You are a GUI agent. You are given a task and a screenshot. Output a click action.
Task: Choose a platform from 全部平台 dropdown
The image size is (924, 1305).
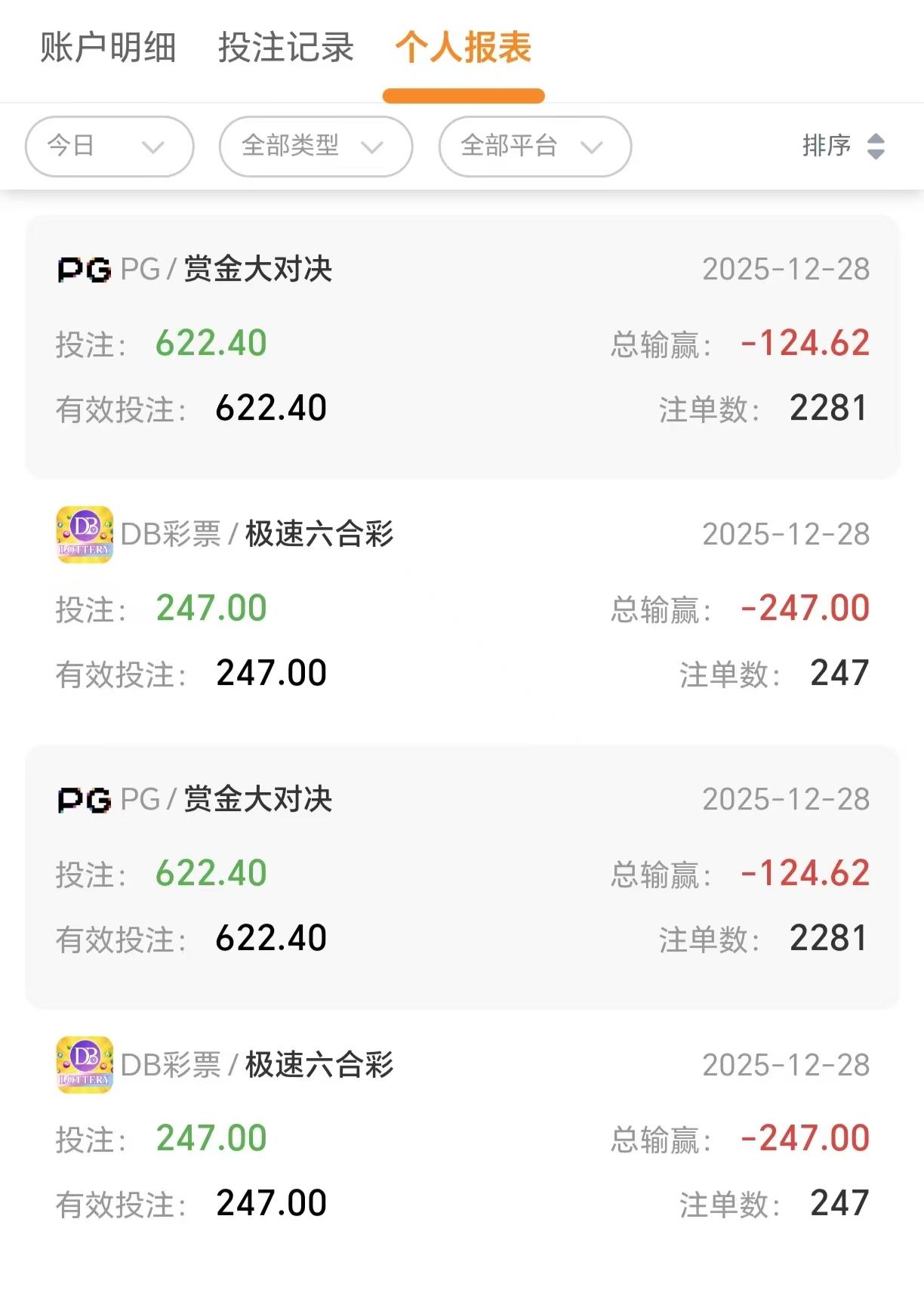click(534, 147)
